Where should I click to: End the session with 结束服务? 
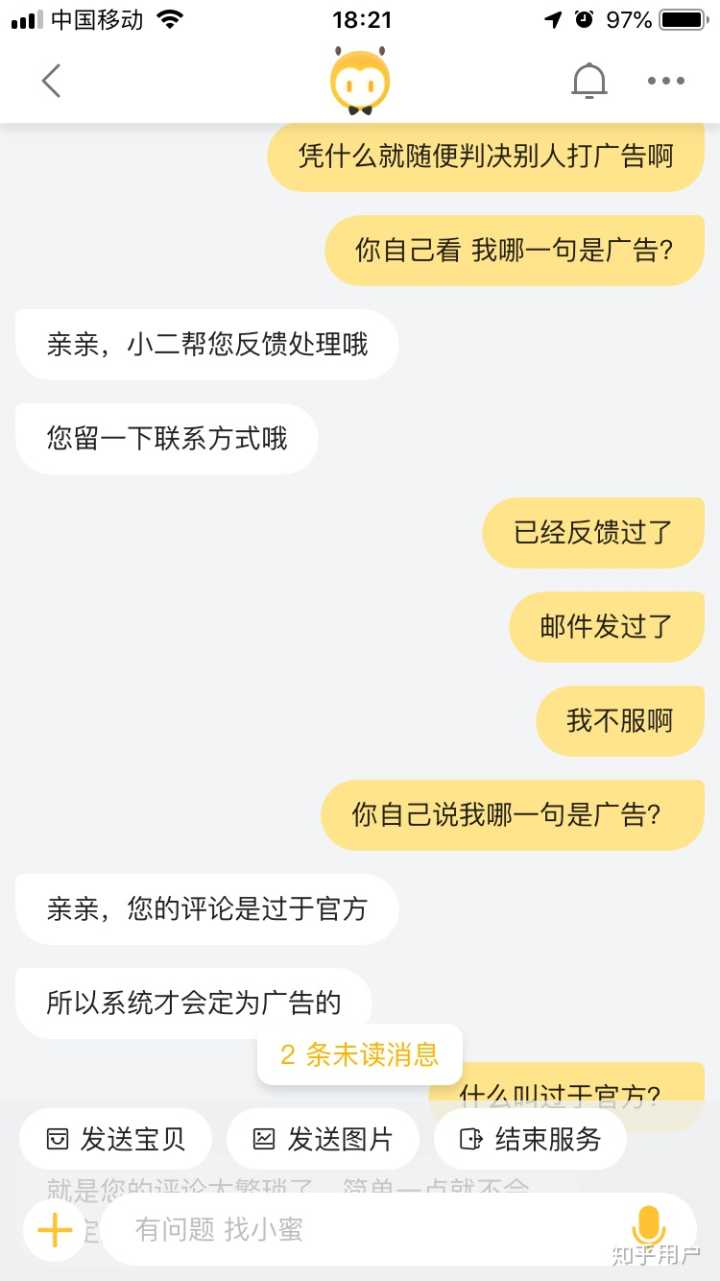tap(530, 1139)
